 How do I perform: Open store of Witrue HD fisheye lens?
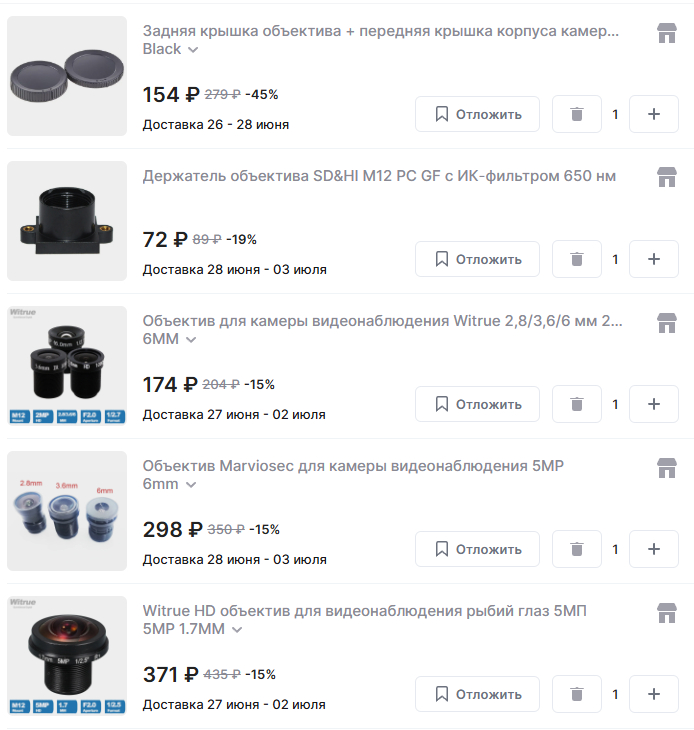[666, 612]
